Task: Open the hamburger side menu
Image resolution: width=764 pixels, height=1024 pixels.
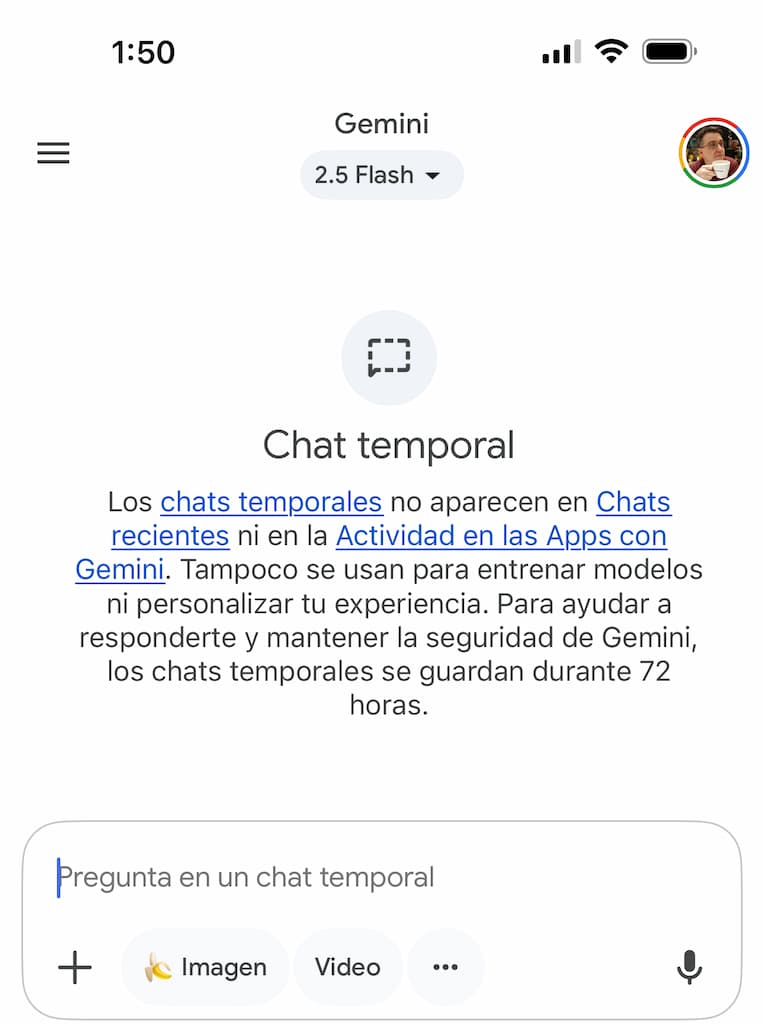Action: [x=53, y=153]
